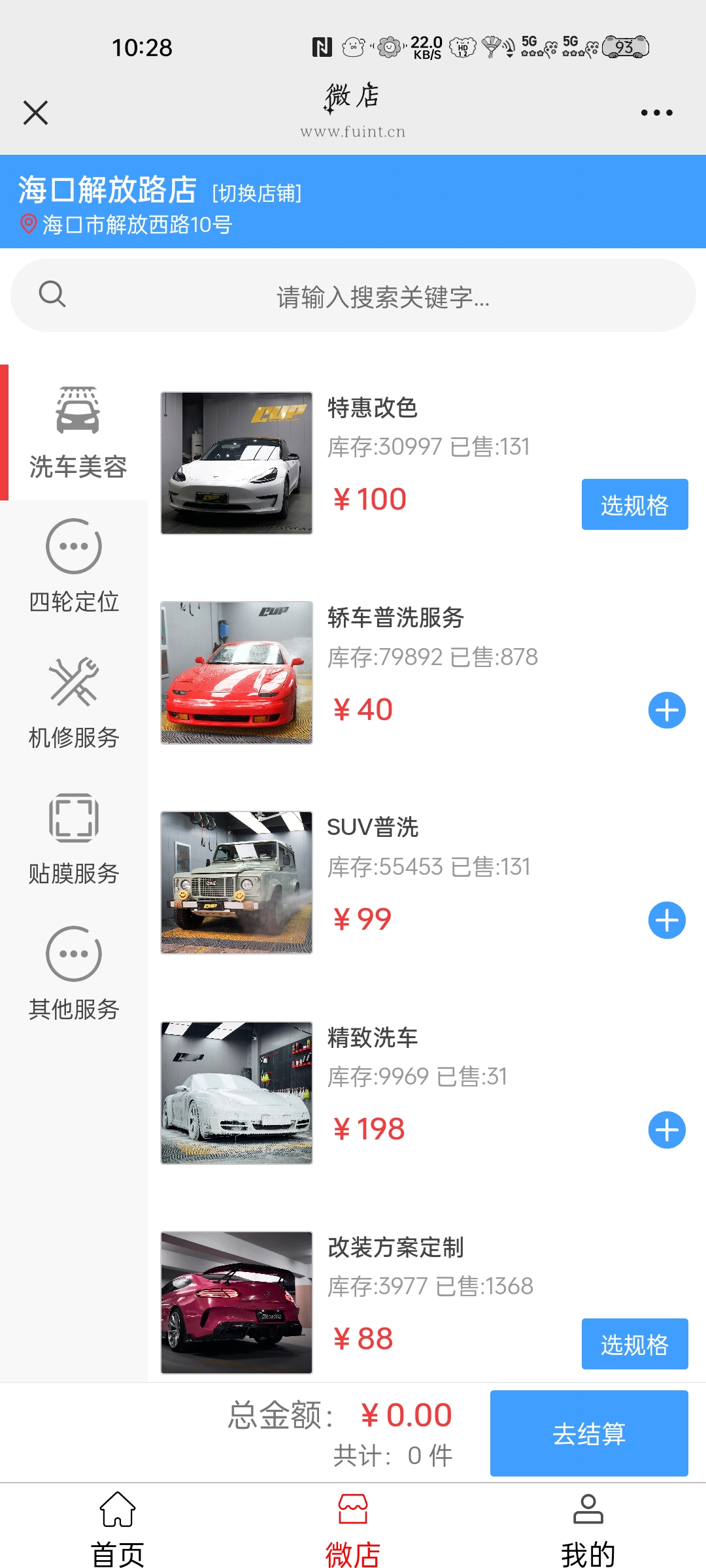The height and width of the screenshot is (1568, 706).
Task: Open the 精致洗车 product picture
Action: [237, 1092]
